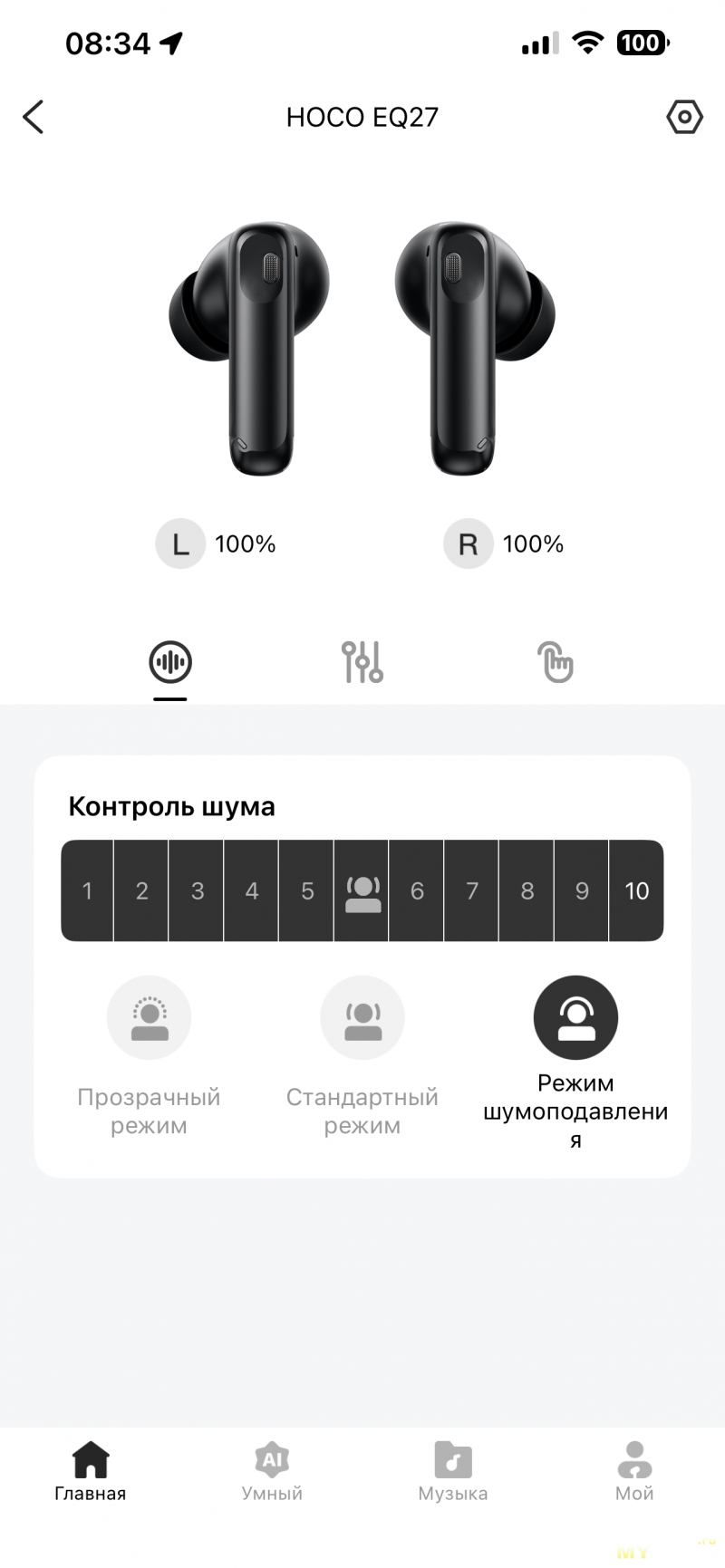
Task: Open the Музыка tab
Action: (x=453, y=1471)
